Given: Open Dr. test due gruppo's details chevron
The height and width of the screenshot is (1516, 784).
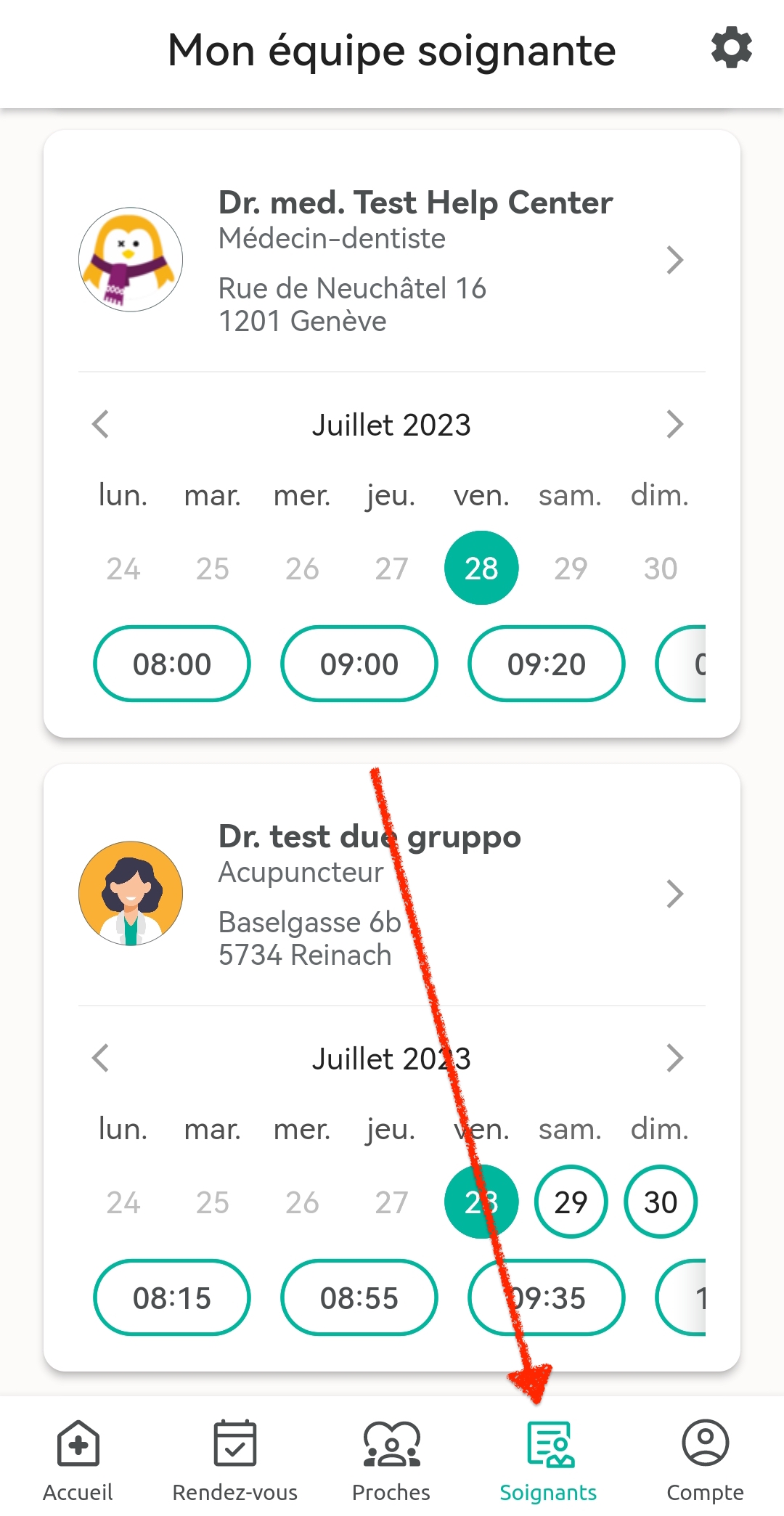Looking at the screenshot, I should click(x=674, y=892).
